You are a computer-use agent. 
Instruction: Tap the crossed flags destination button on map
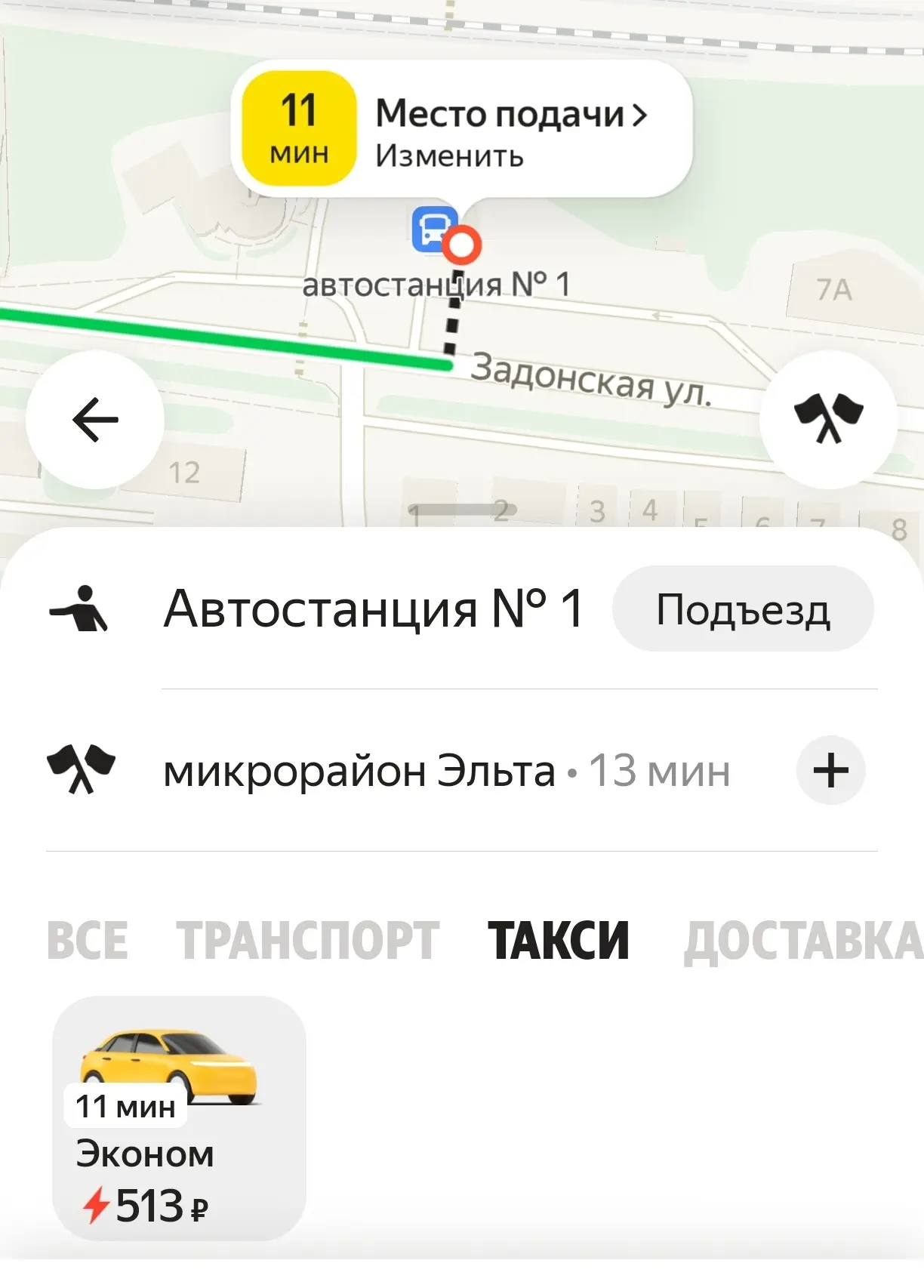click(828, 420)
